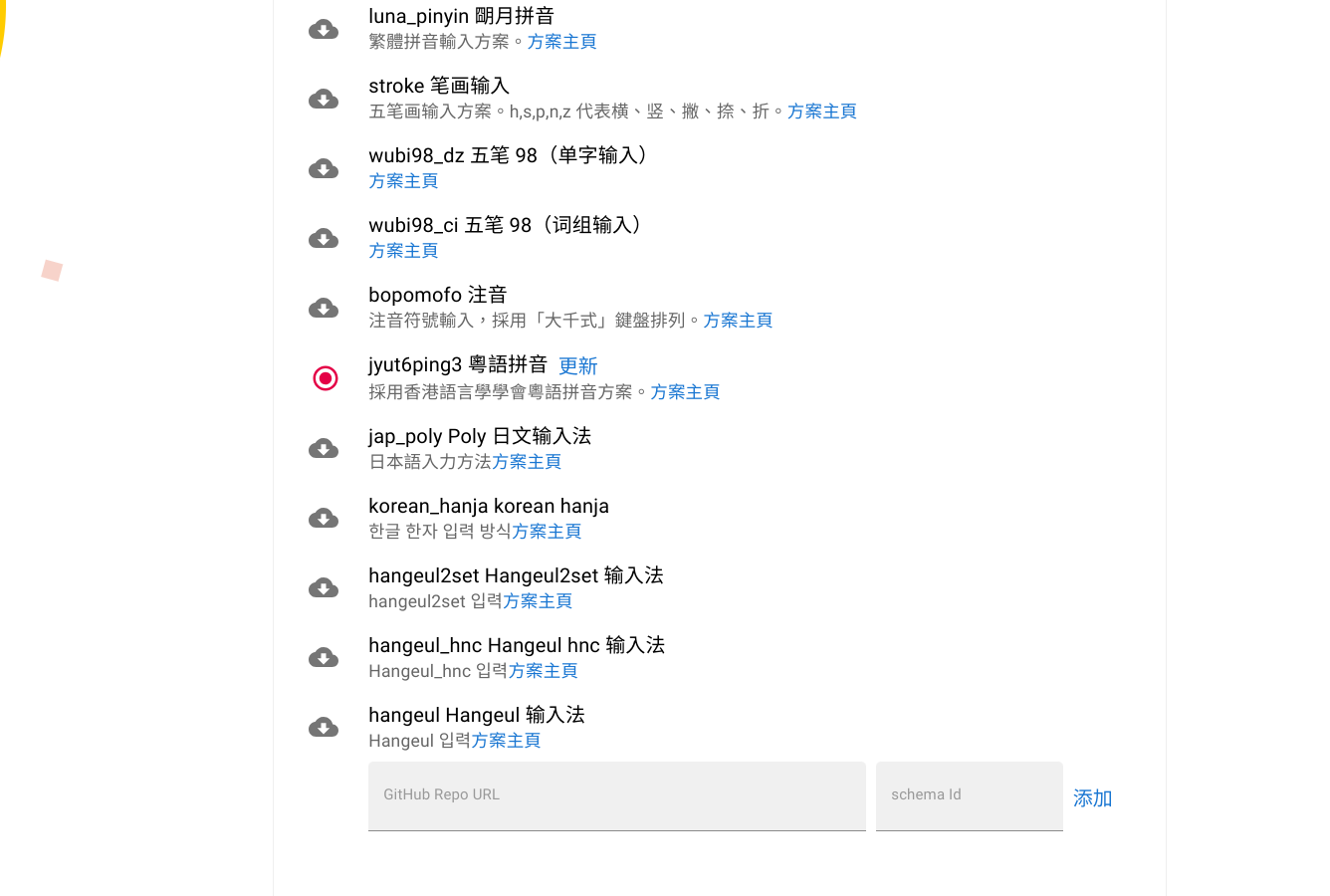Open 方案主頁 link for bopomofo
The height and width of the screenshot is (896, 1330).
(738, 321)
